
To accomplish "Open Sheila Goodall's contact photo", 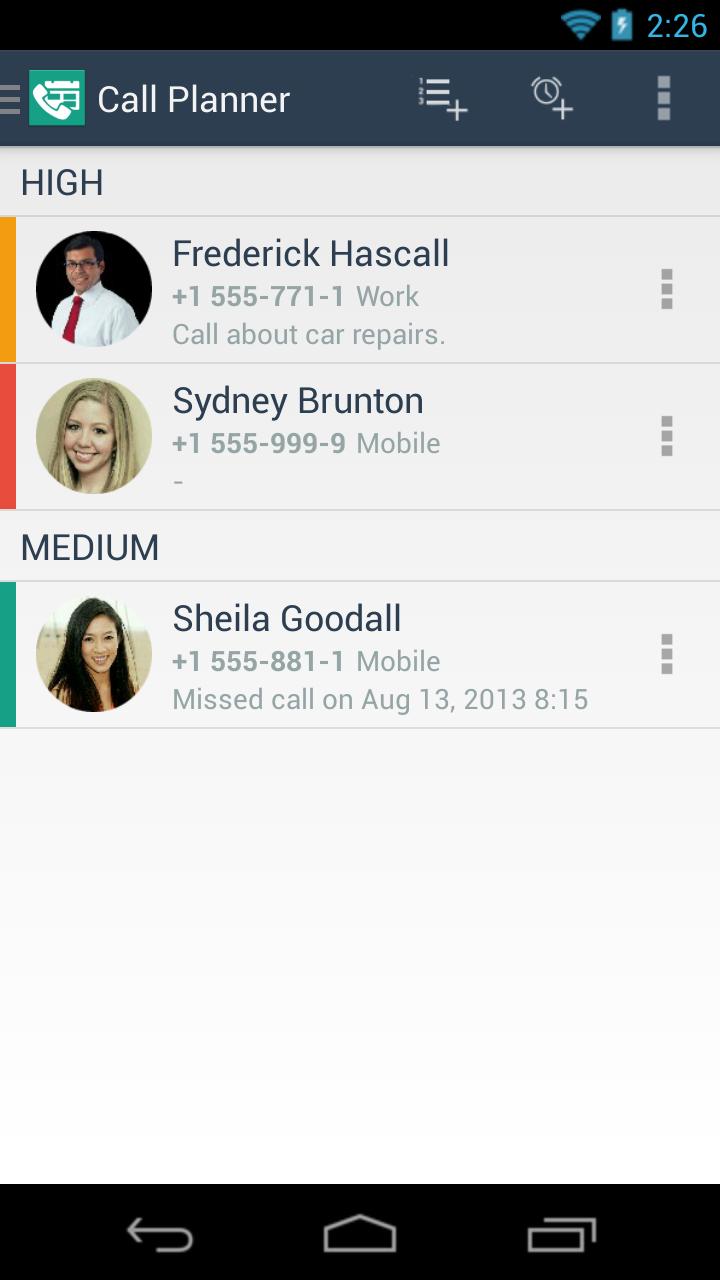I will coord(93,654).
